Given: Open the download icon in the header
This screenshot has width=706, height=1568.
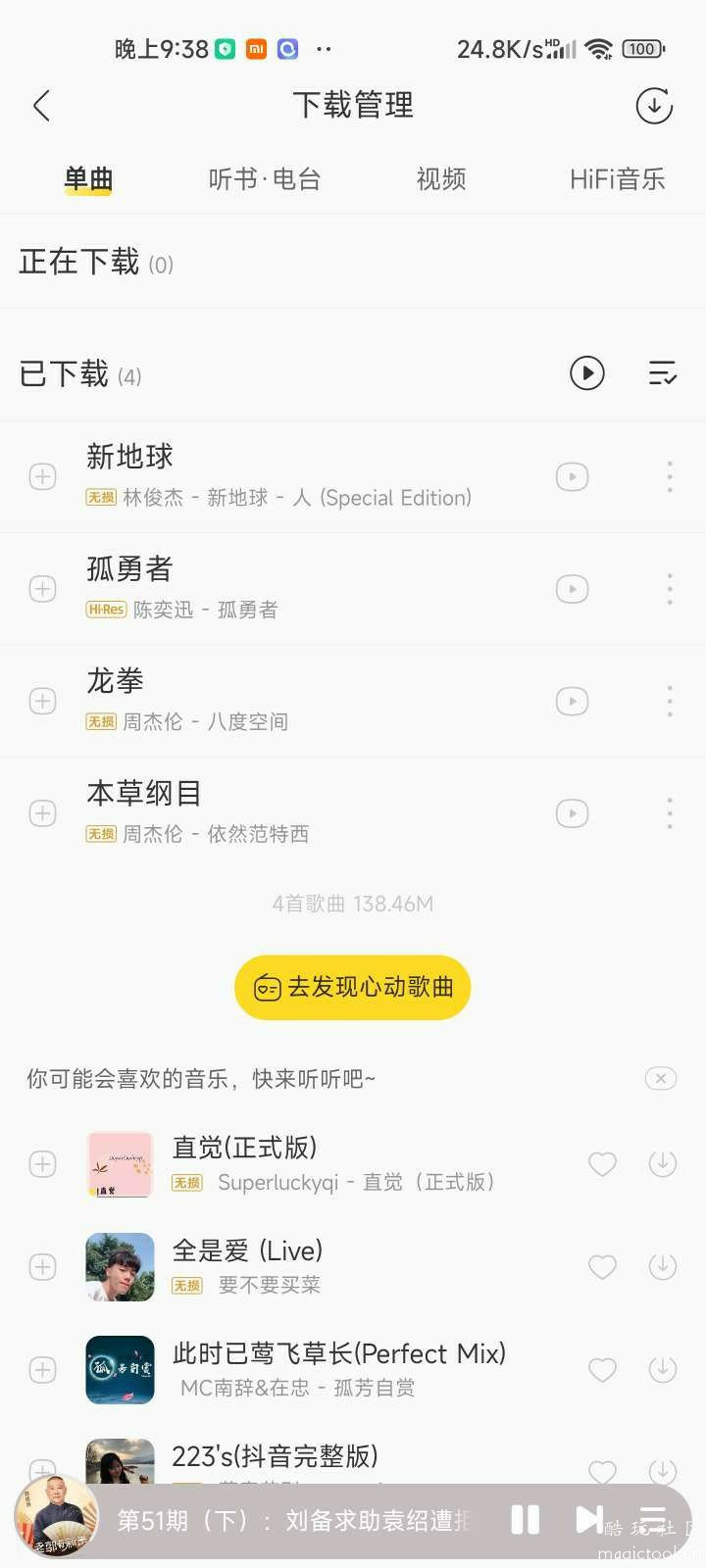Looking at the screenshot, I should pos(654,106).
